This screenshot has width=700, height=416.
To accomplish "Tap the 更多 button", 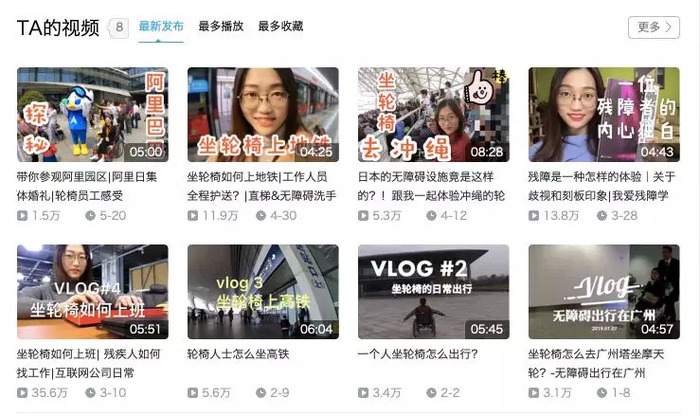I will (653, 27).
